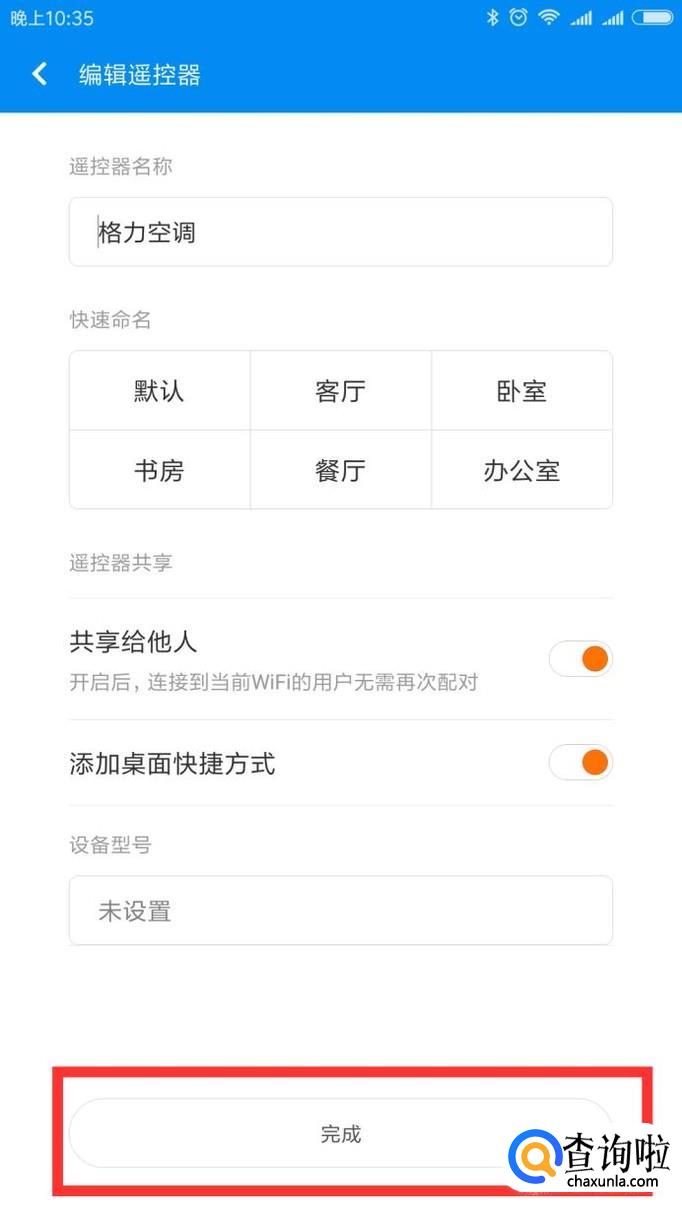Tap the 遥控器名称 field with 格力空调
The image size is (682, 1212).
click(x=340, y=232)
